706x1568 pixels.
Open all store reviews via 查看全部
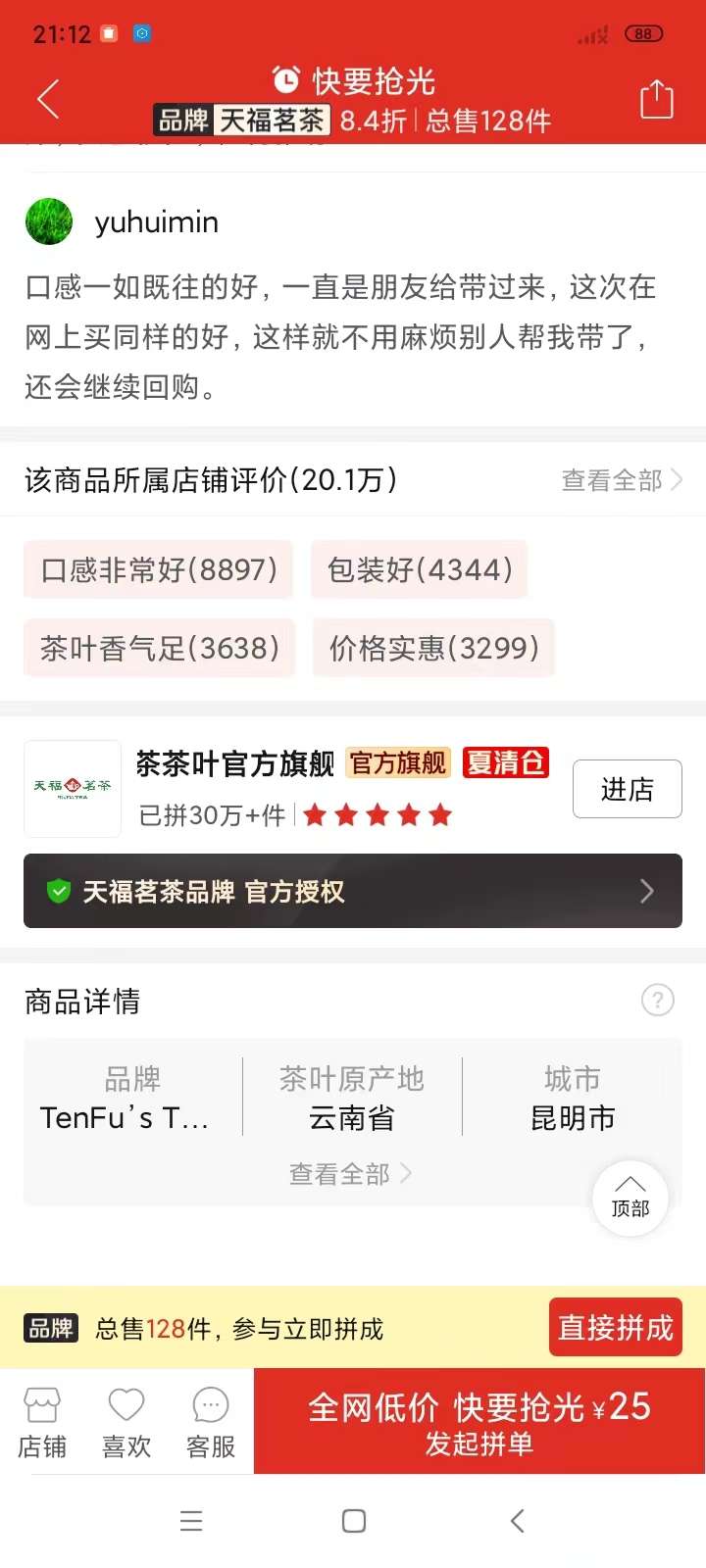tap(621, 480)
